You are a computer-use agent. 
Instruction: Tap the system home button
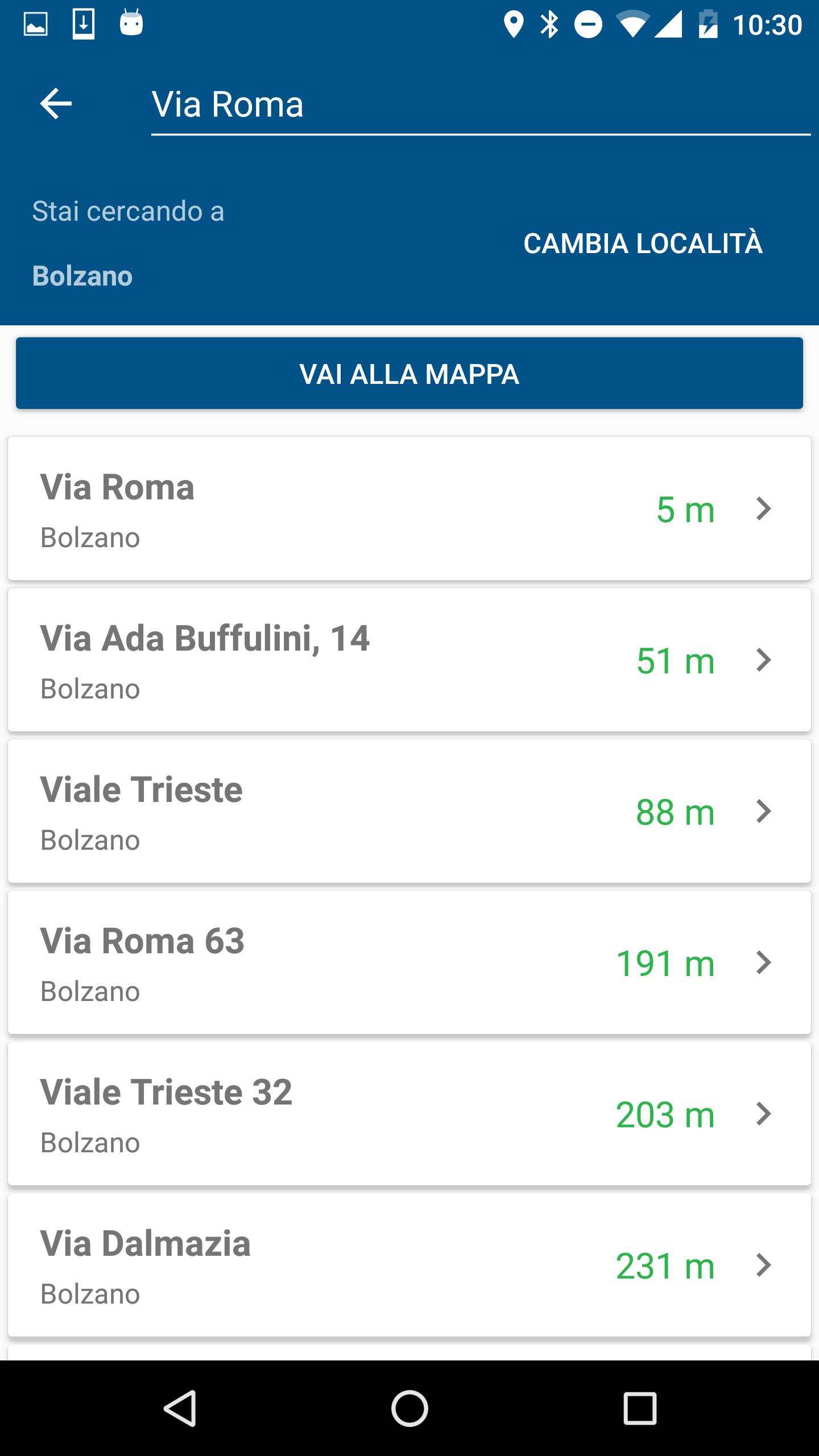point(409,1408)
